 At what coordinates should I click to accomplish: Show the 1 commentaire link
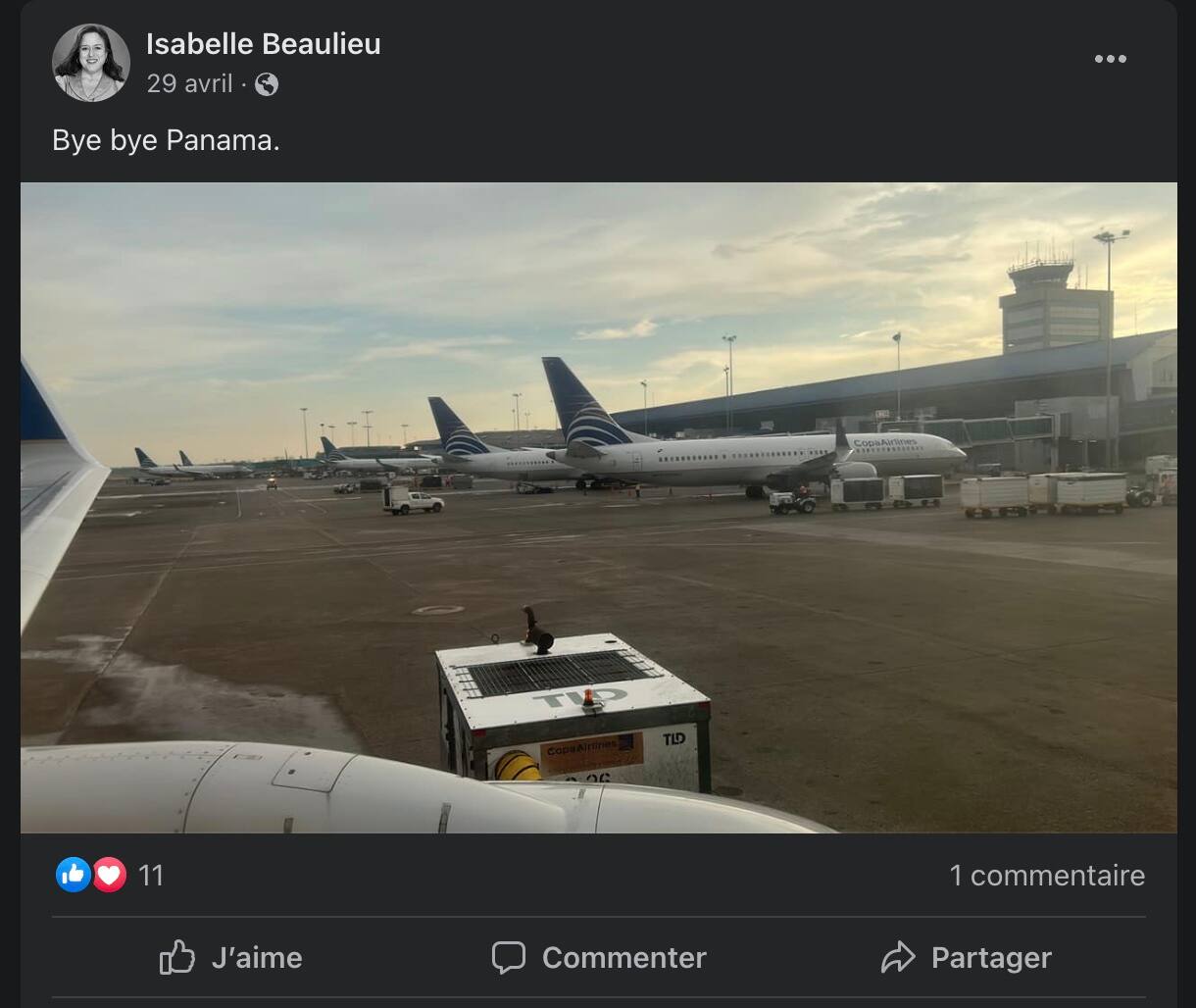[x=1046, y=876]
